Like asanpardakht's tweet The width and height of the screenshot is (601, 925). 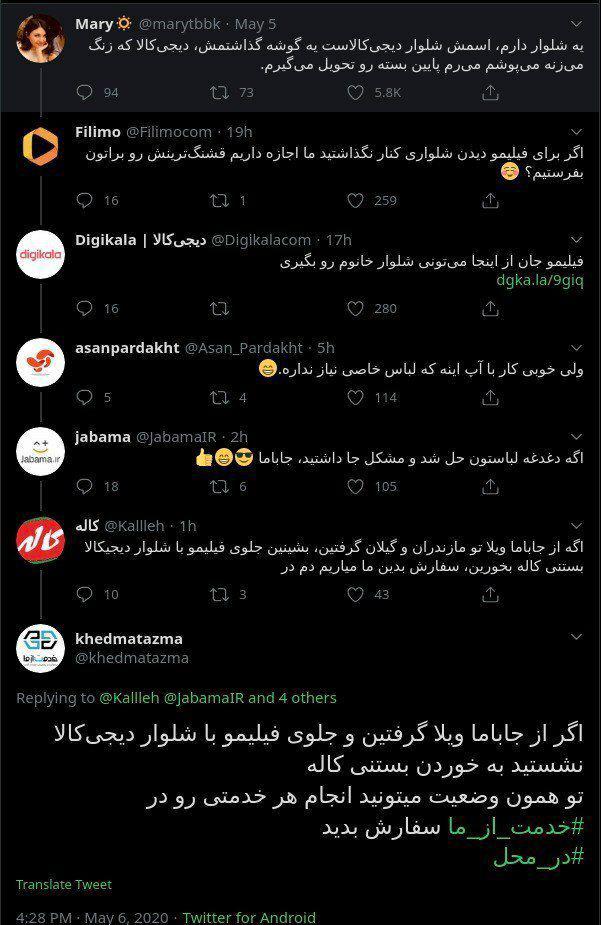pyautogui.click(x=355, y=397)
